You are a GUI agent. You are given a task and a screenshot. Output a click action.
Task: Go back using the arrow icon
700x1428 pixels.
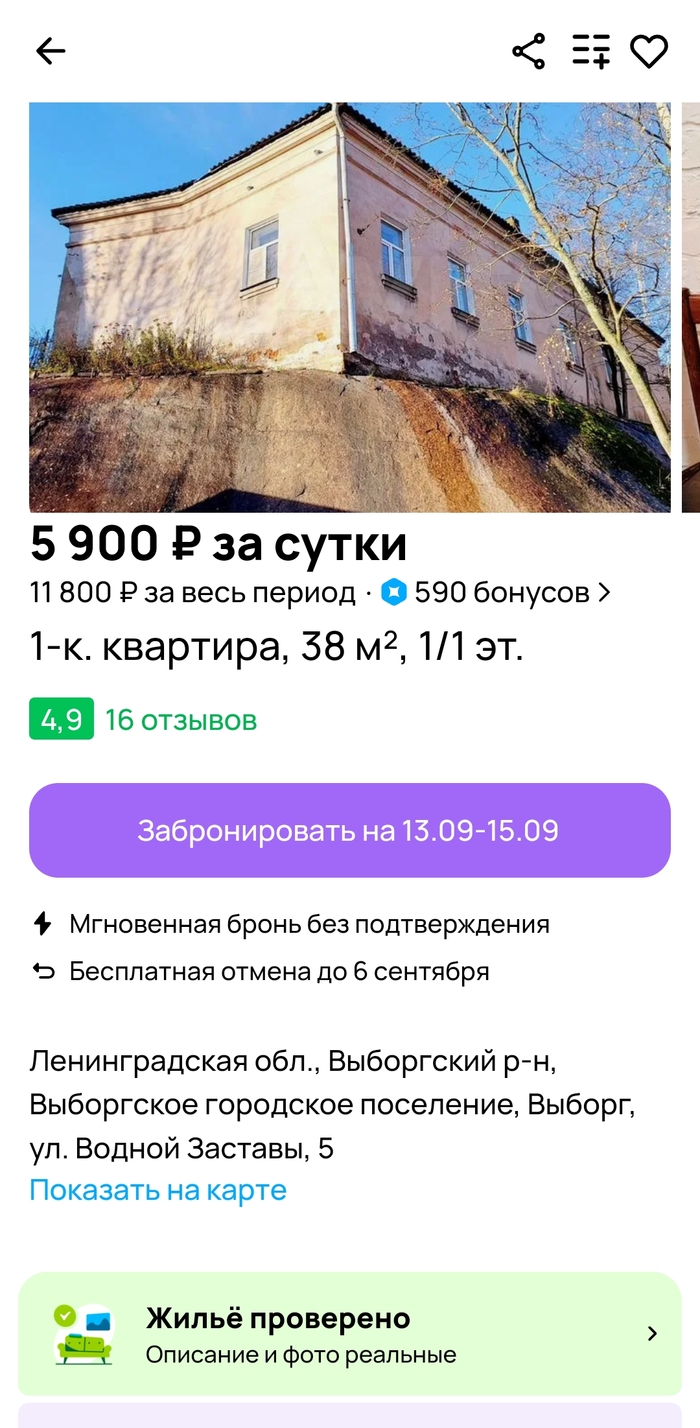50,51
